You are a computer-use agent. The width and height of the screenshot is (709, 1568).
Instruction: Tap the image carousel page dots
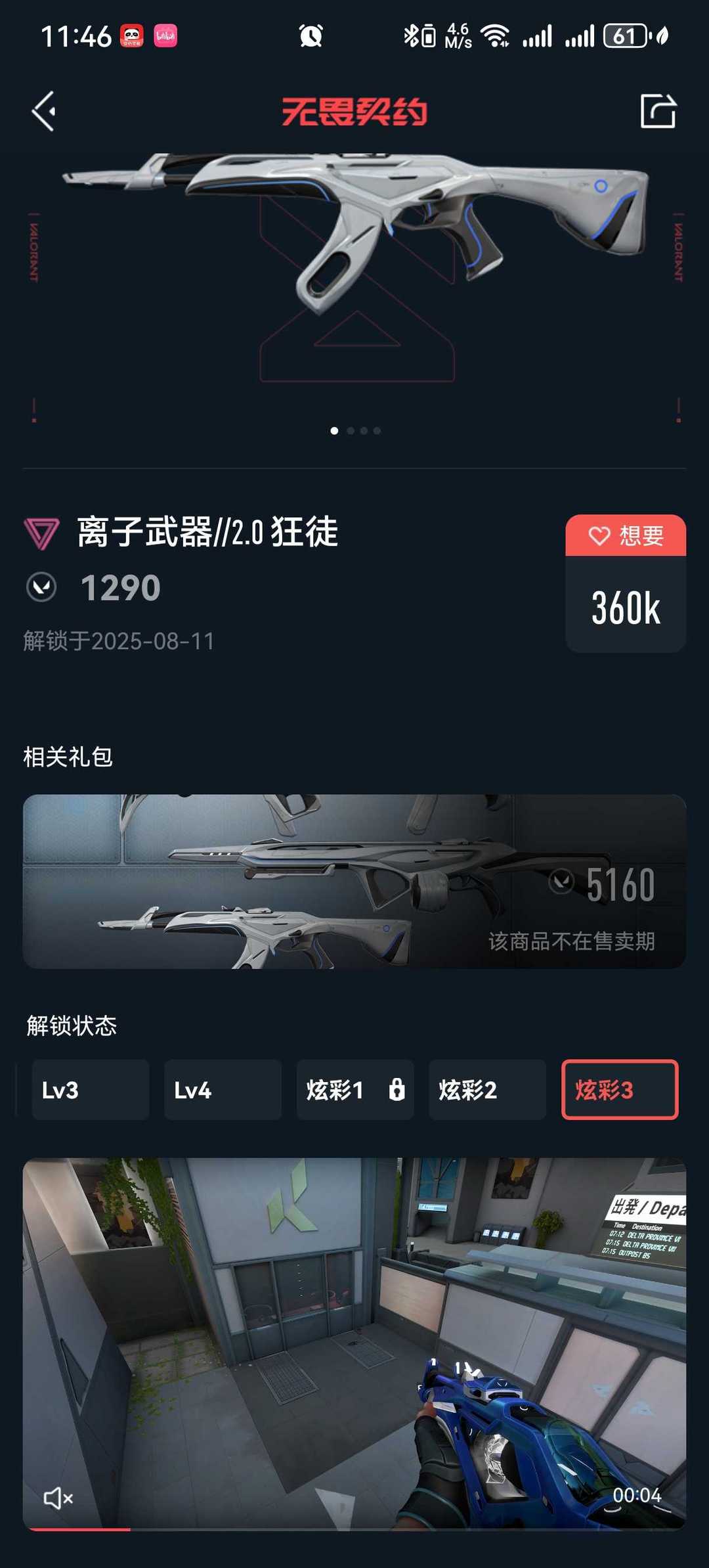point(355,431)
